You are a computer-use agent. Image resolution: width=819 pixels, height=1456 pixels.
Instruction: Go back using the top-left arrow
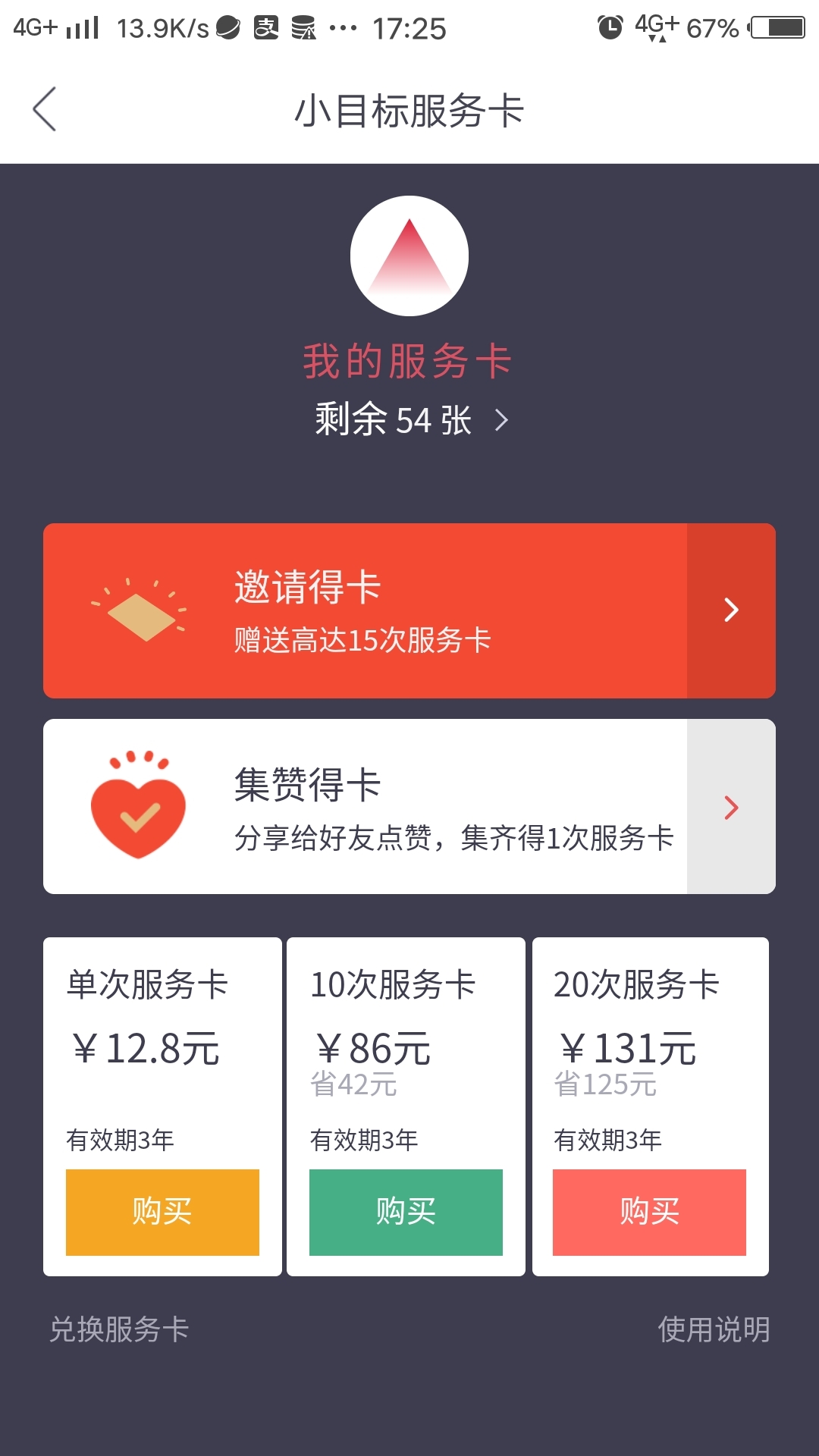pyautogui.click(x=45, y=109)
